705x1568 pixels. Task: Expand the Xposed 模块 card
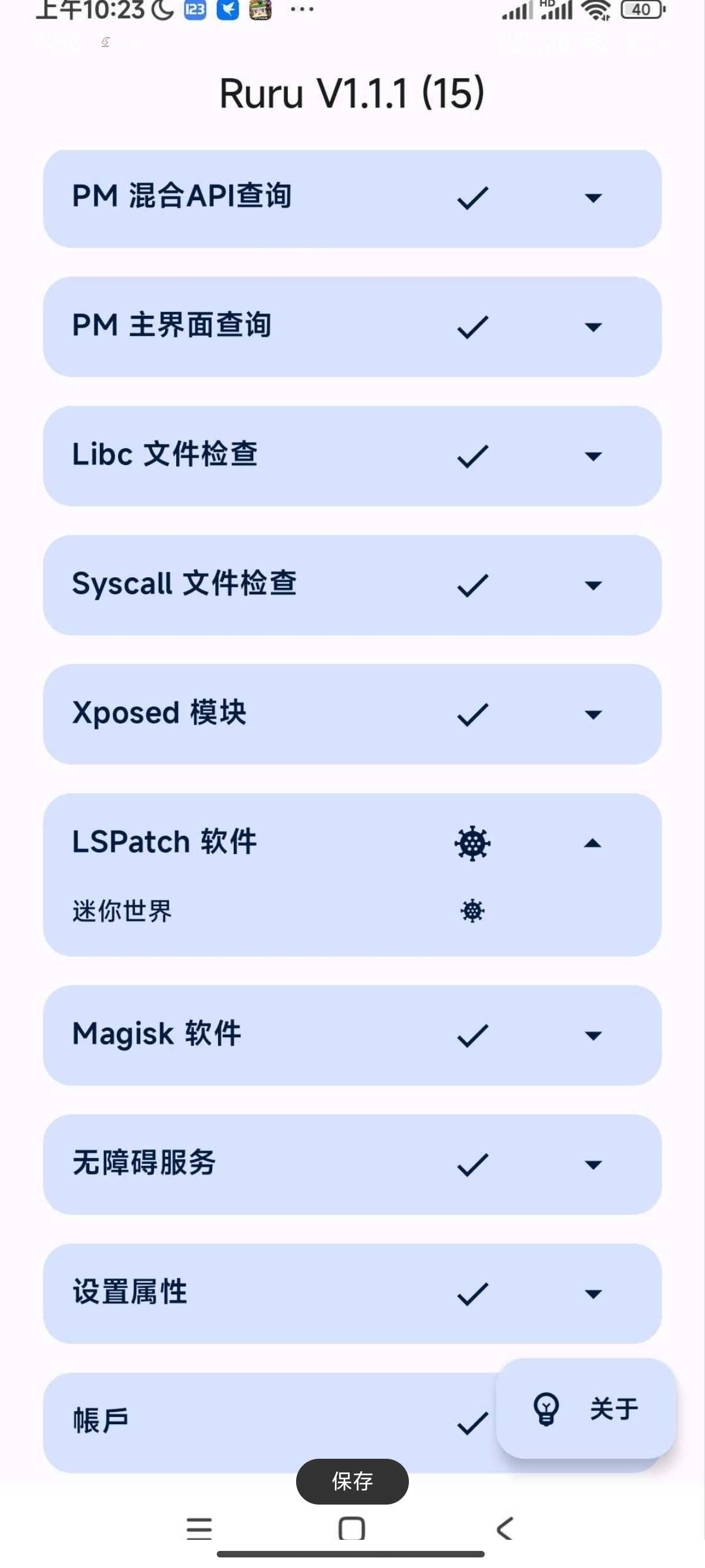click(592, 714)
